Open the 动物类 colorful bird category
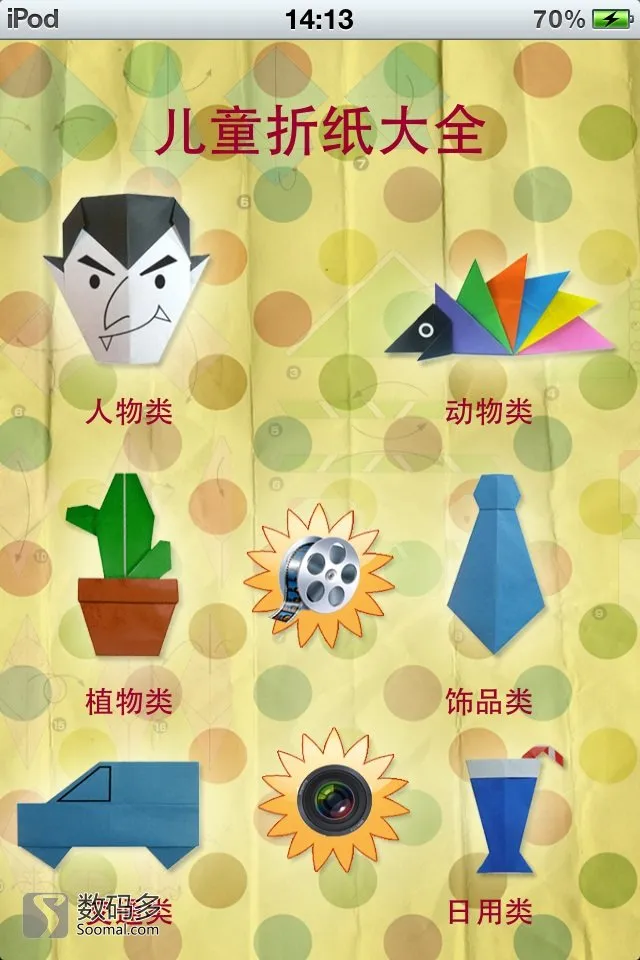The image size is (640, 960). pos(500,312)
